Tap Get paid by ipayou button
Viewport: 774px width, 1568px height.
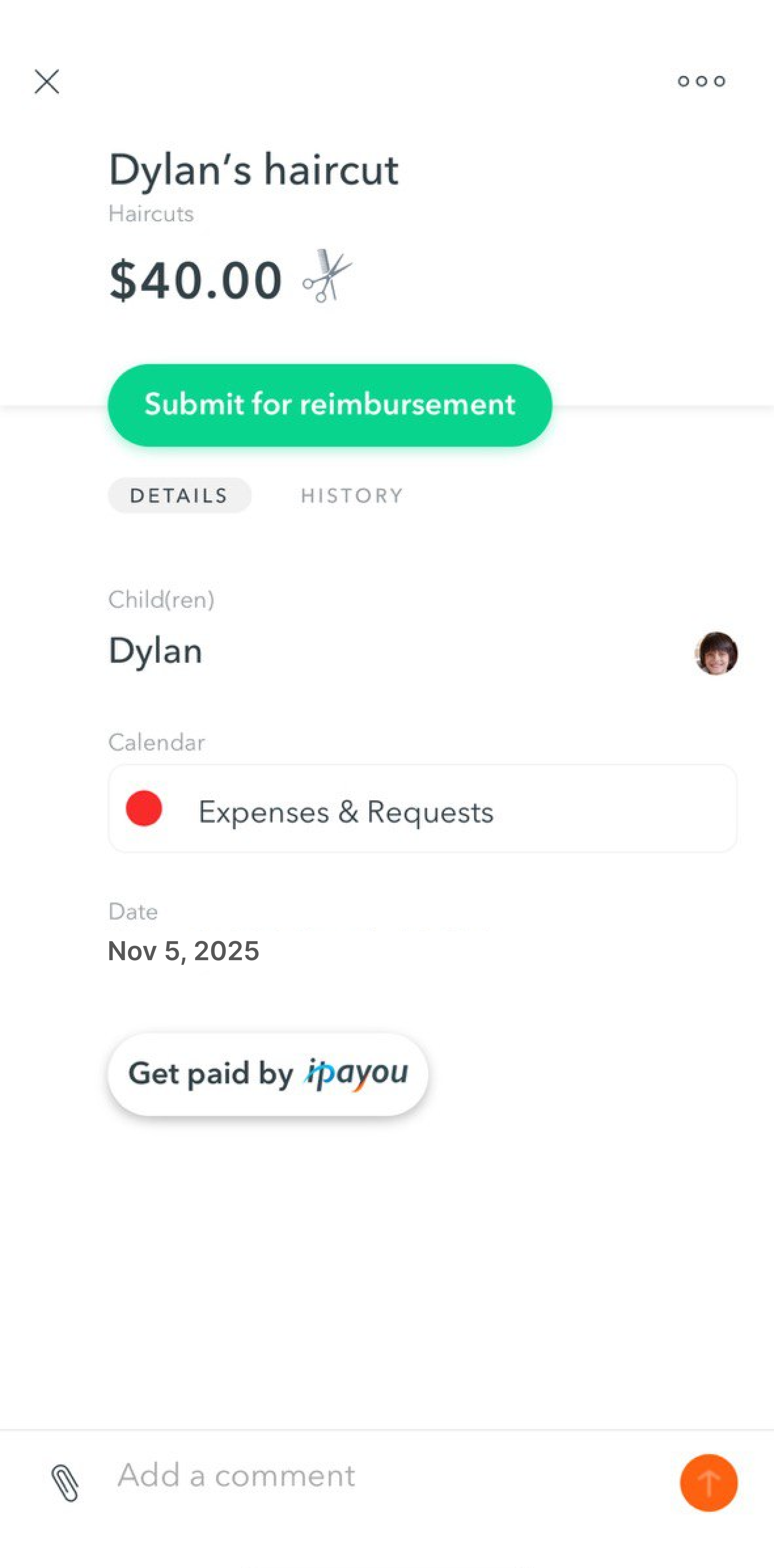[x=268, y=1074]
